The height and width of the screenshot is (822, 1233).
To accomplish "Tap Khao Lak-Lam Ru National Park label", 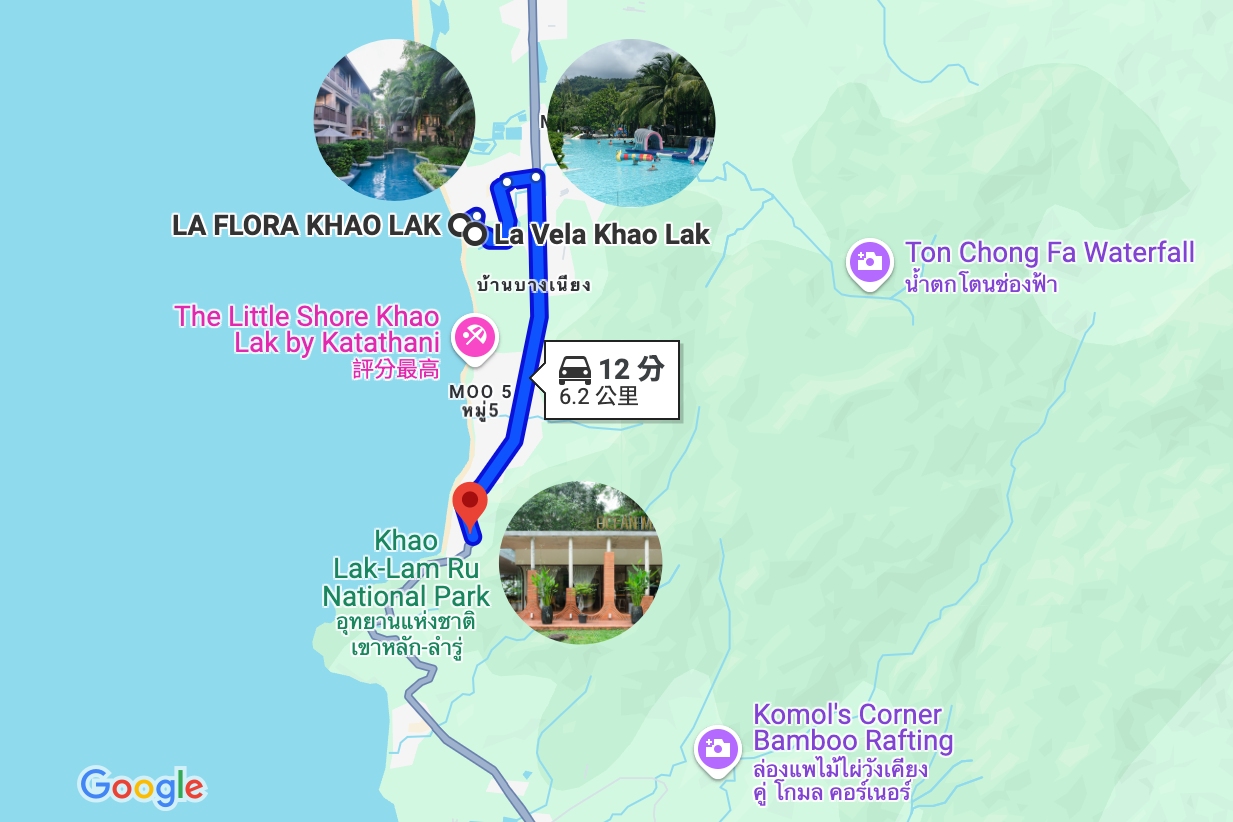I will click(406, 570).
